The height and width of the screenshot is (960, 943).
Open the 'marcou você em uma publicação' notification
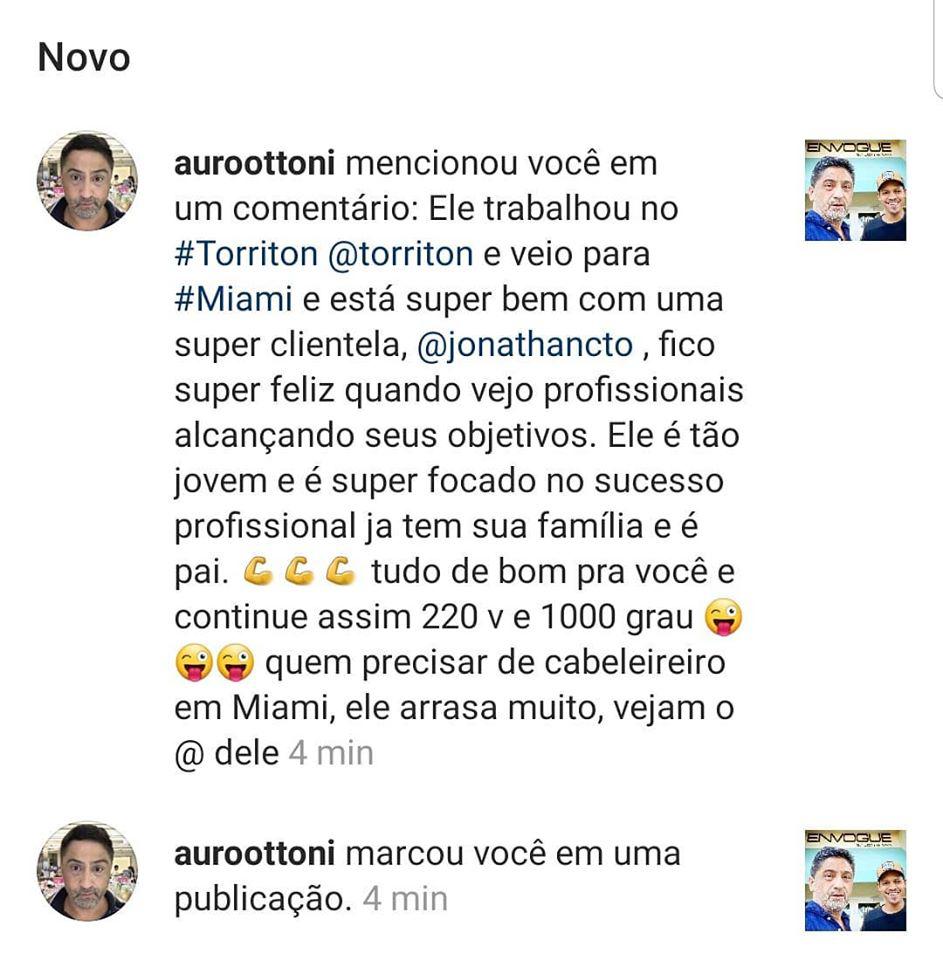[x=427, y=876]
